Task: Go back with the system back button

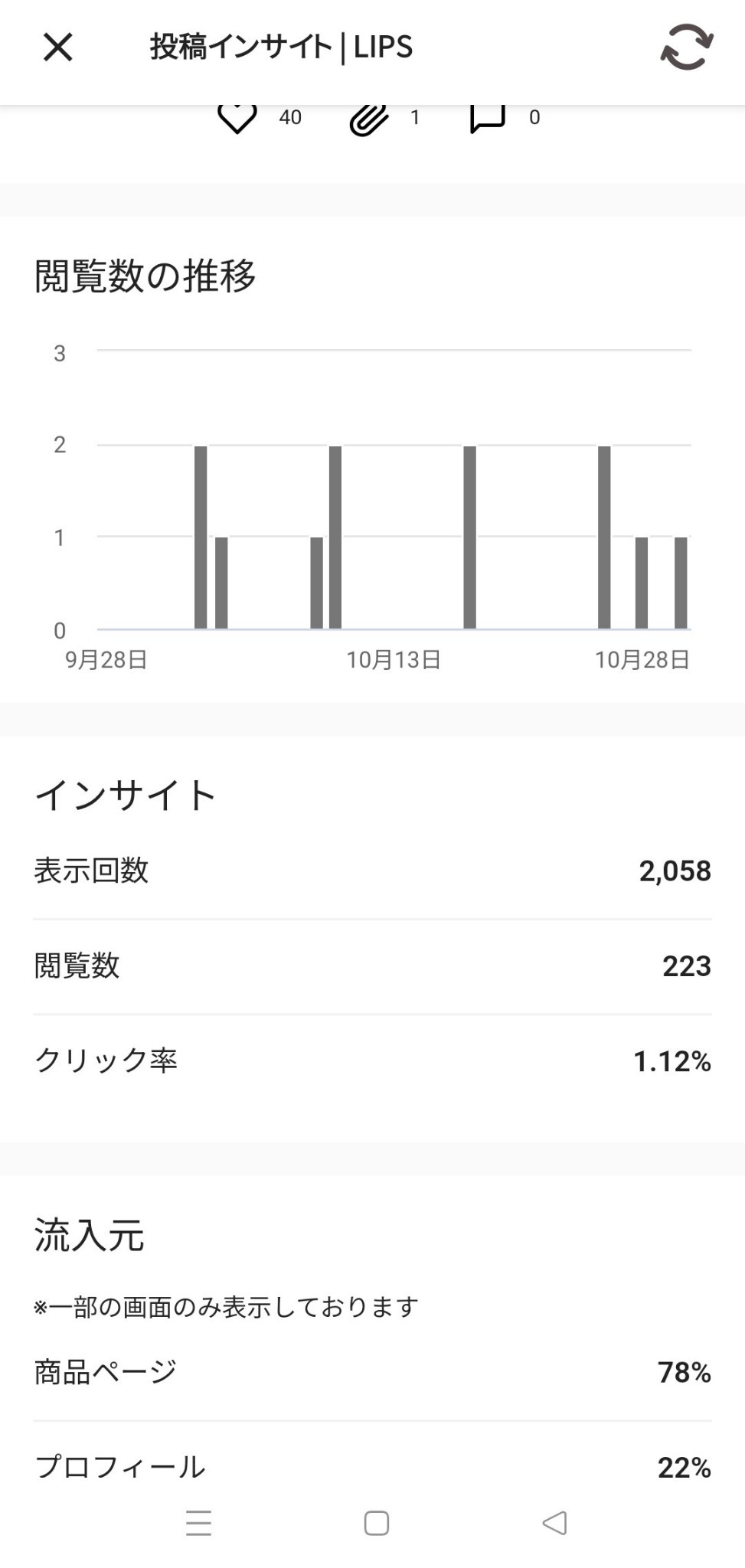Action: [554, 1523]
